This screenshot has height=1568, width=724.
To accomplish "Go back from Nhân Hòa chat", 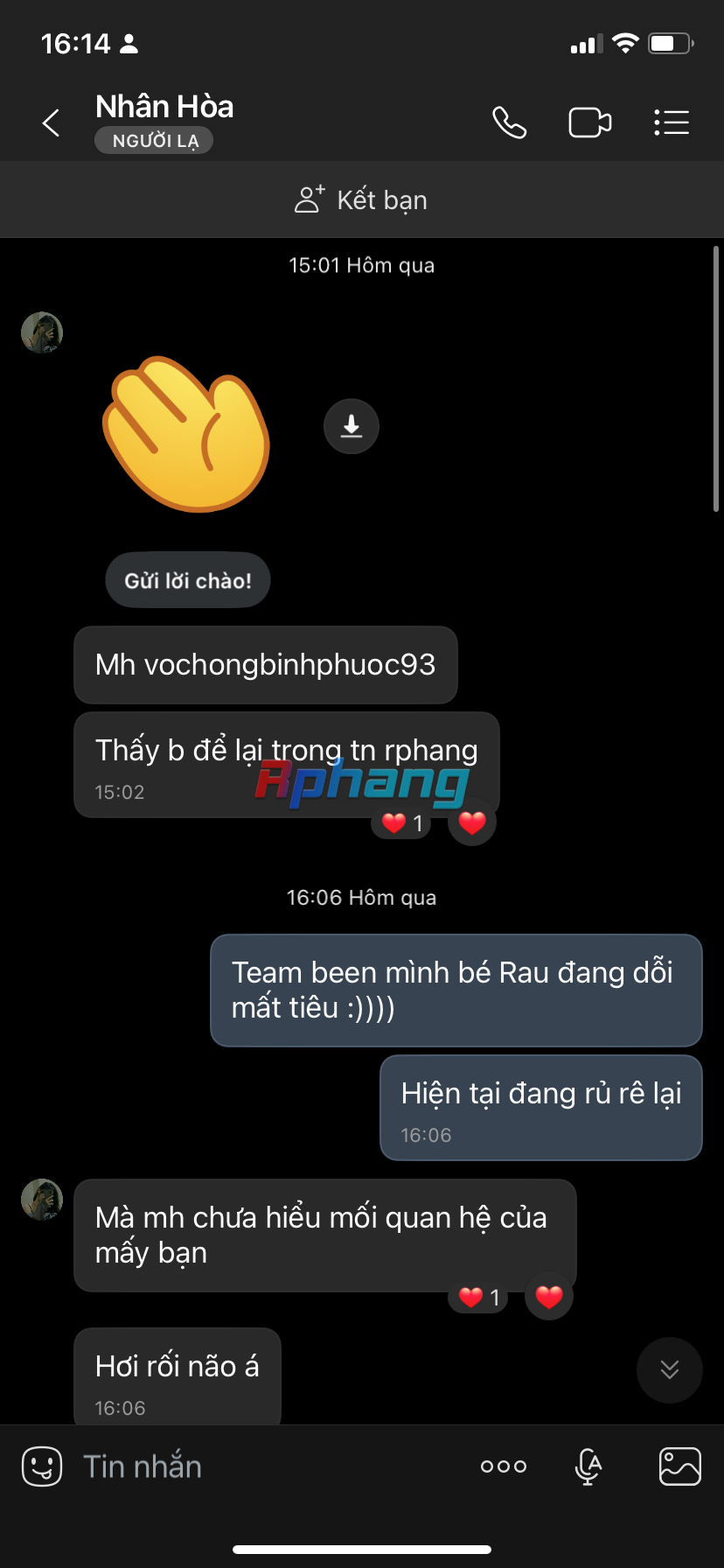I will pos(52,122).
